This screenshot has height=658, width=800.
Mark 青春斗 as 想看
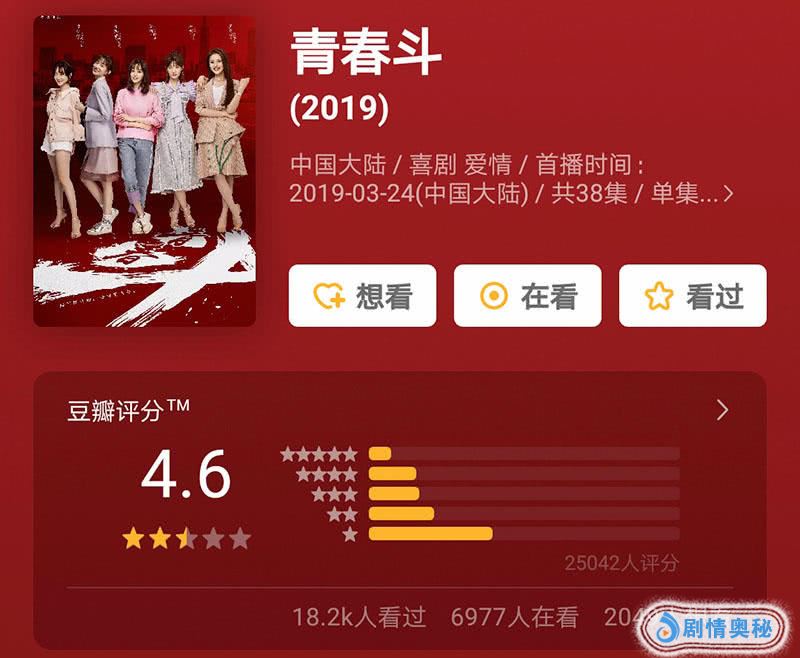[x=362, y=296]
